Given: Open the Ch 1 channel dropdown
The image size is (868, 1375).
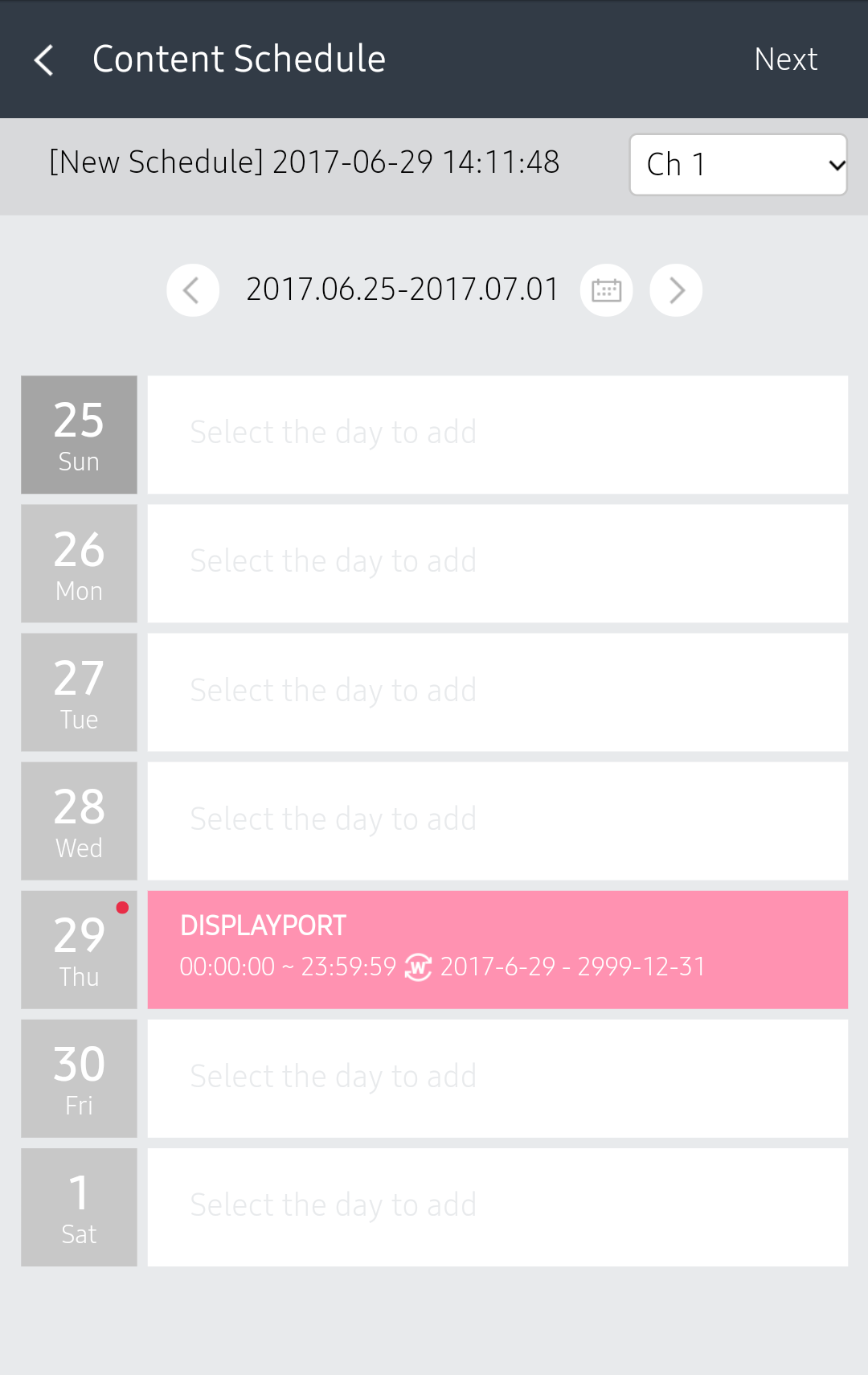Looking at the screenshot, I should (x=738, y=165).
